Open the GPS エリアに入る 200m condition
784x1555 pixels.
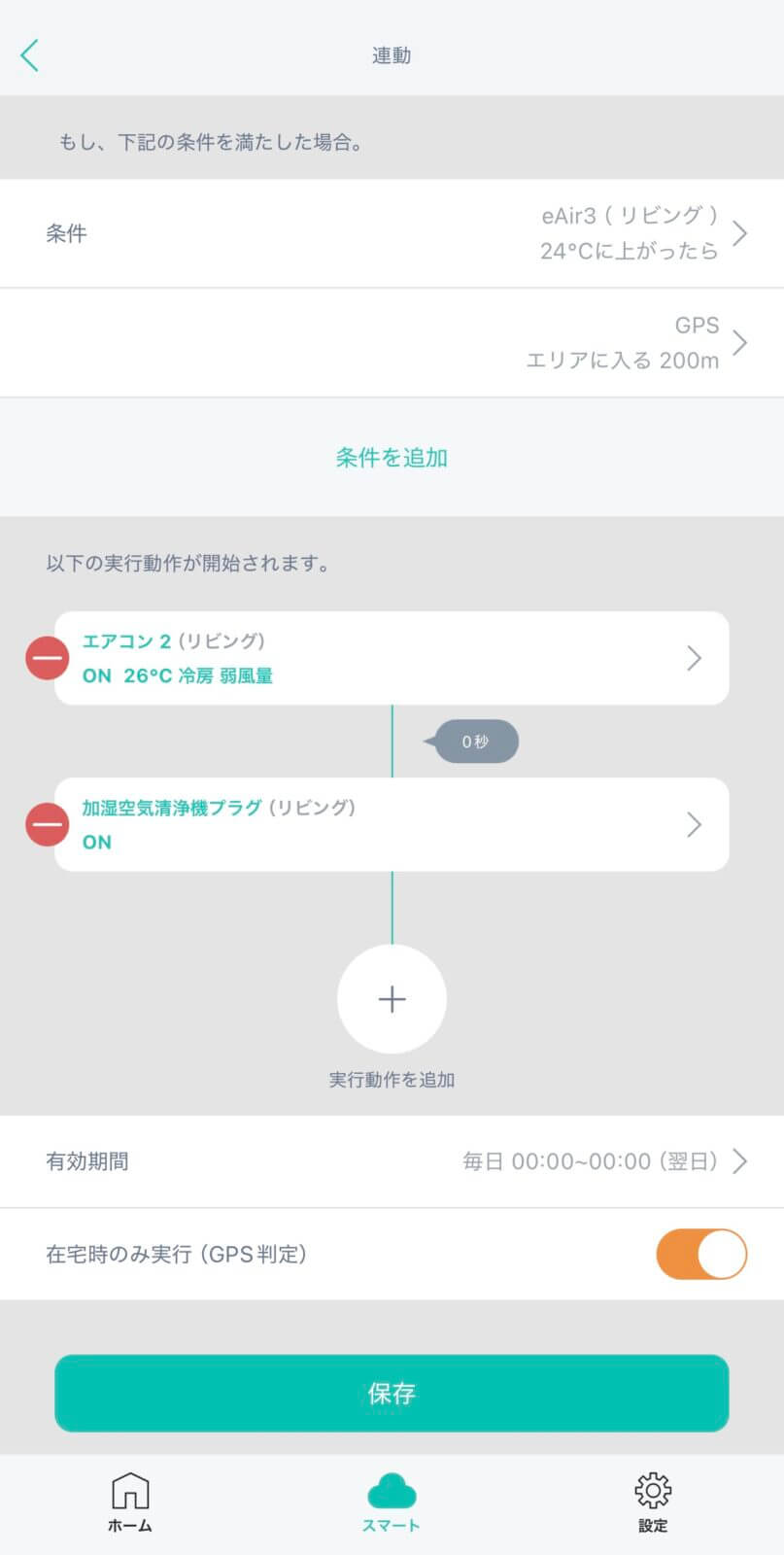coord(392,343)
